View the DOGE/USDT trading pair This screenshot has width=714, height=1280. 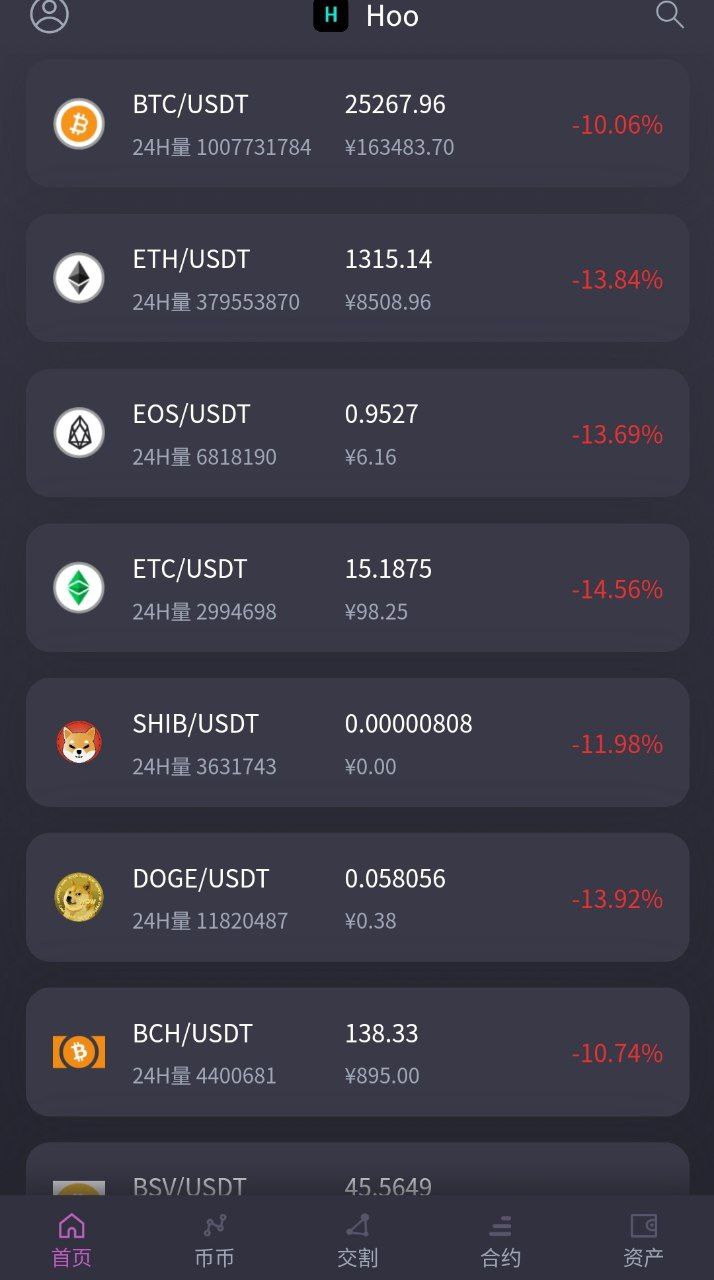[357, 898]
